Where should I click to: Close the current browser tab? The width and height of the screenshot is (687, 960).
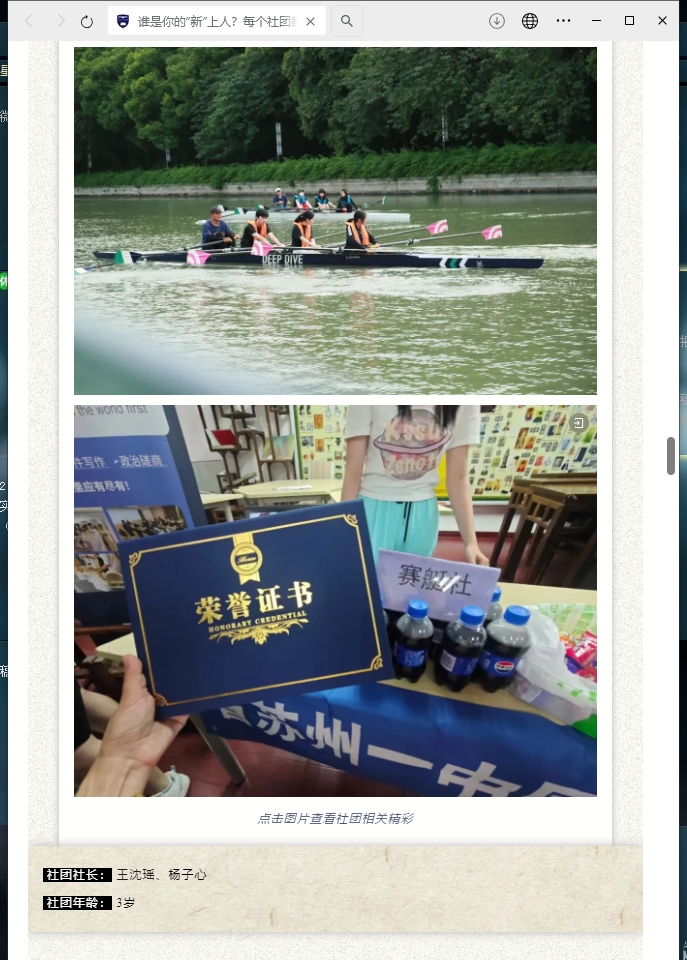tap(310, 21)
